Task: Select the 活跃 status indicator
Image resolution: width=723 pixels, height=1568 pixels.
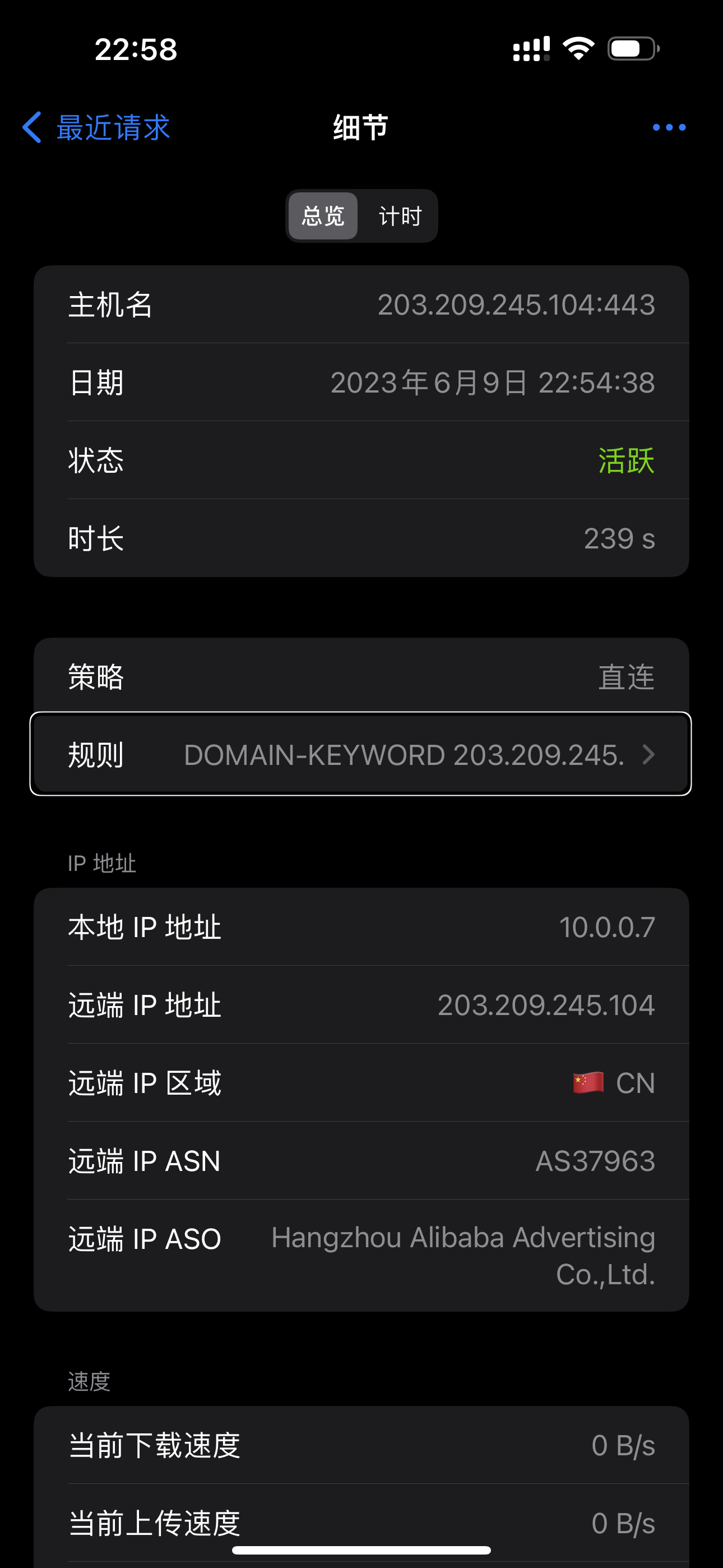Action: [x=625, y=461]
